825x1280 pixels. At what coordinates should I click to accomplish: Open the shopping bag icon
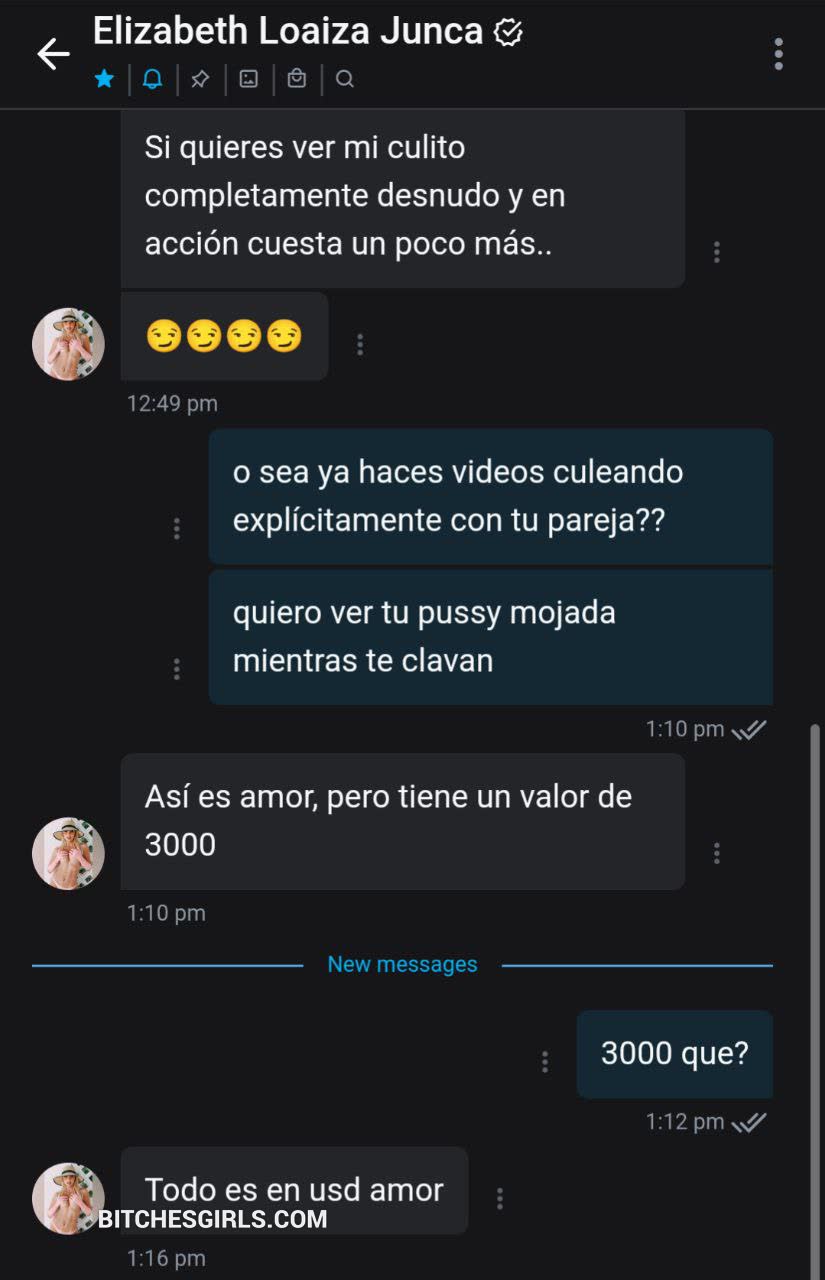(297, 79)
